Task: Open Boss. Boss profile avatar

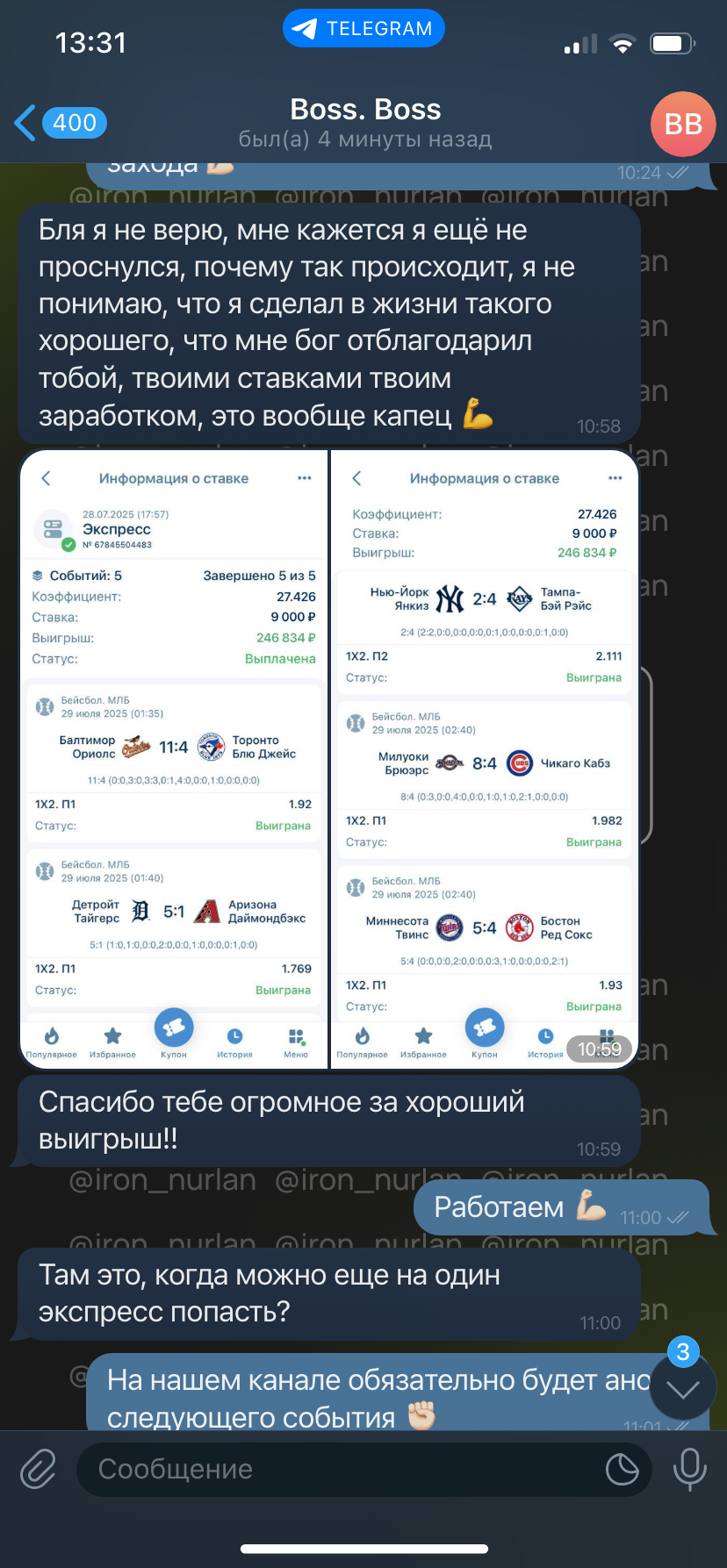Action: coord(683,124)
